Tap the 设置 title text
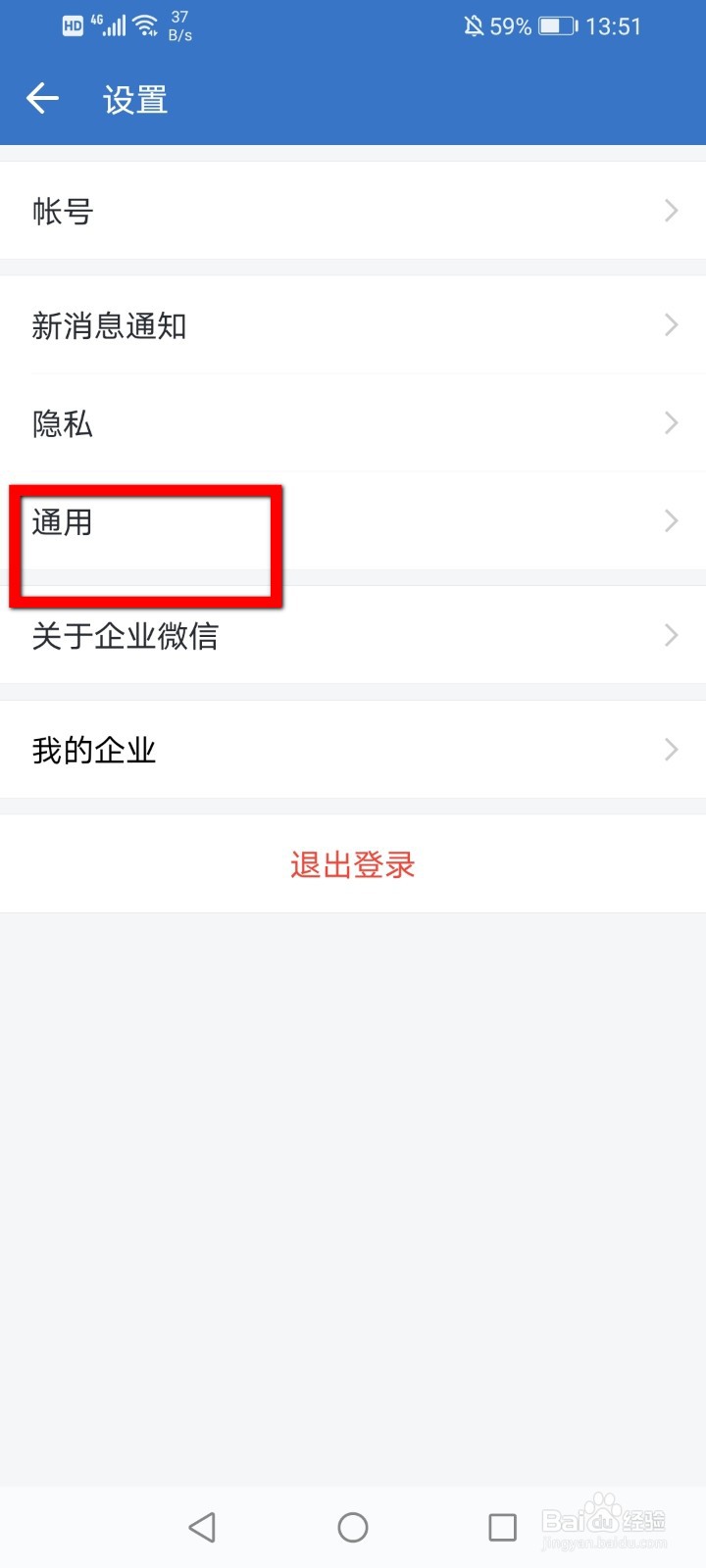This screenshot has height=1568, width=706. tap(134, 99)
